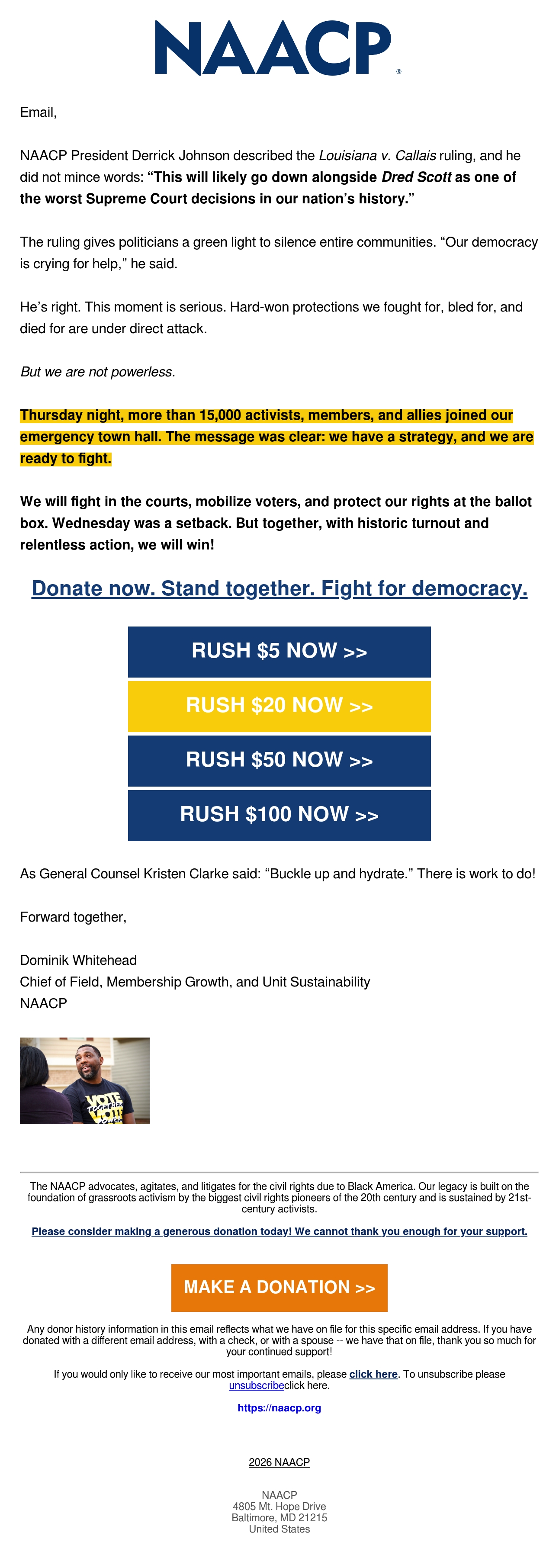
Task: Choose the yellow RUSH $20 NOW button
Action: (x=279, y=706)
